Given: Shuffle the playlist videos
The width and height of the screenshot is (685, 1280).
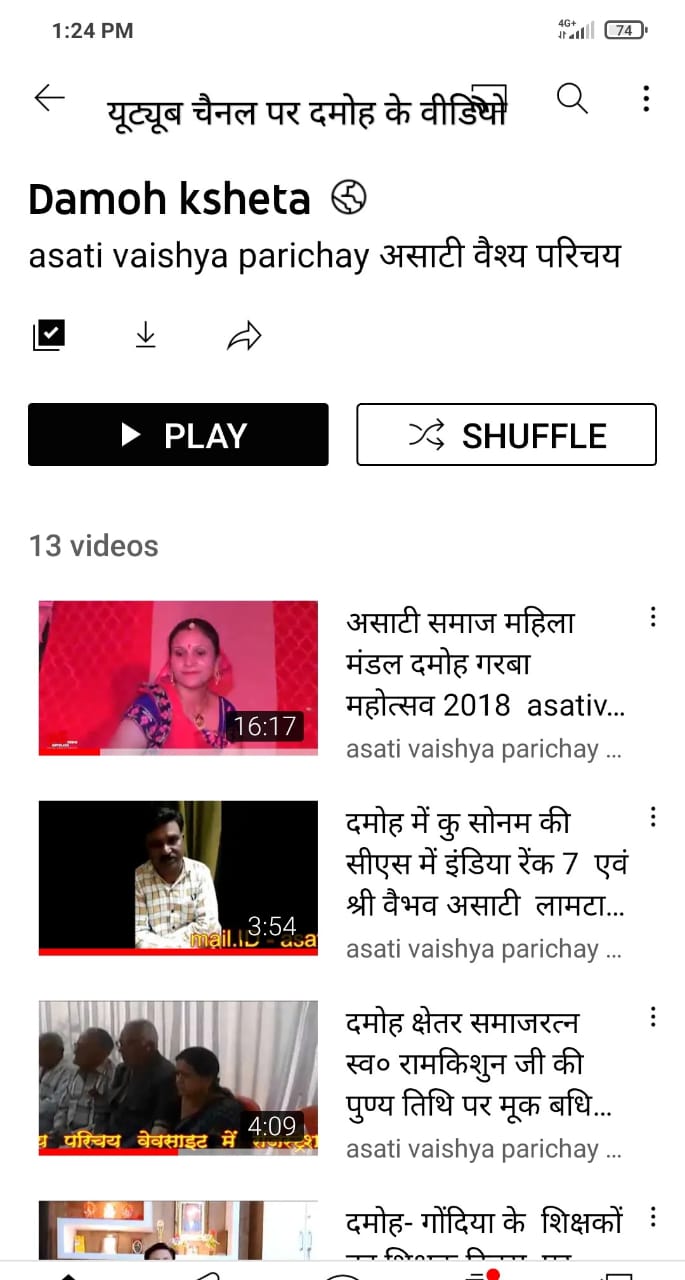Looking at the screenshot, I should (506, 435).
